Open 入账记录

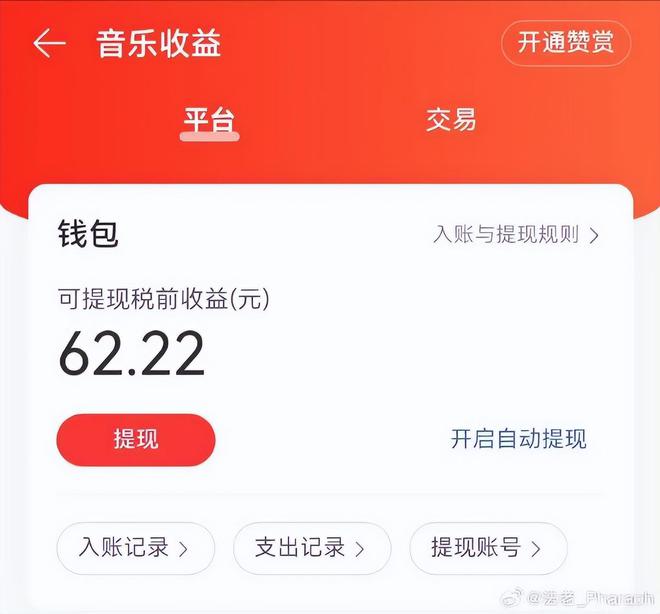(136, 548)
